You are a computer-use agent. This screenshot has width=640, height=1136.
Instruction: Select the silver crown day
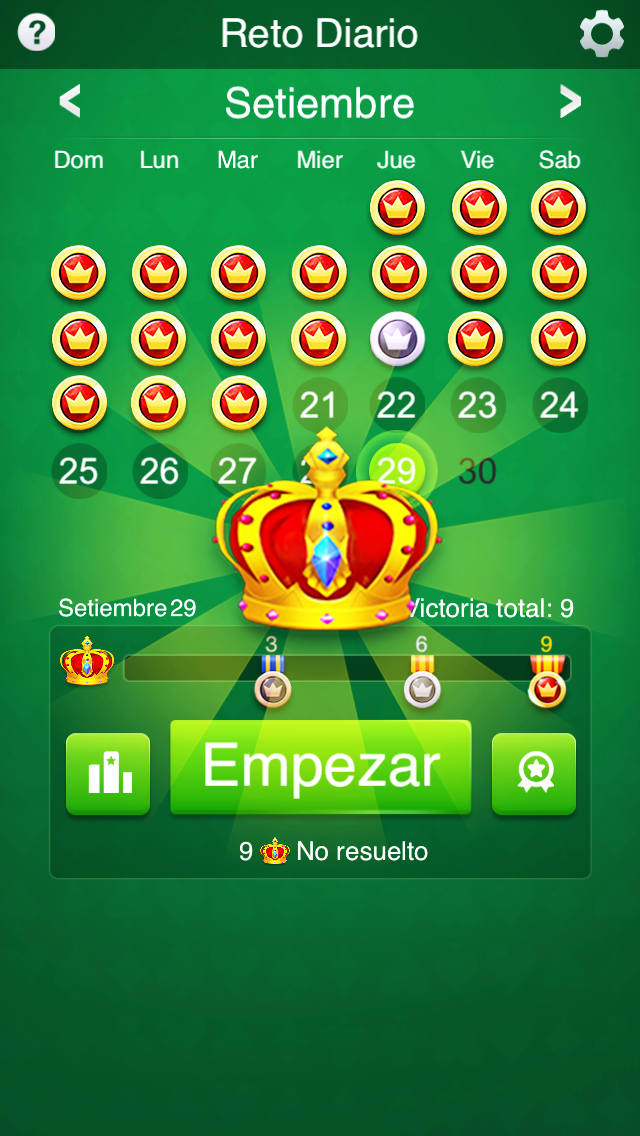[x=397, y=339]
